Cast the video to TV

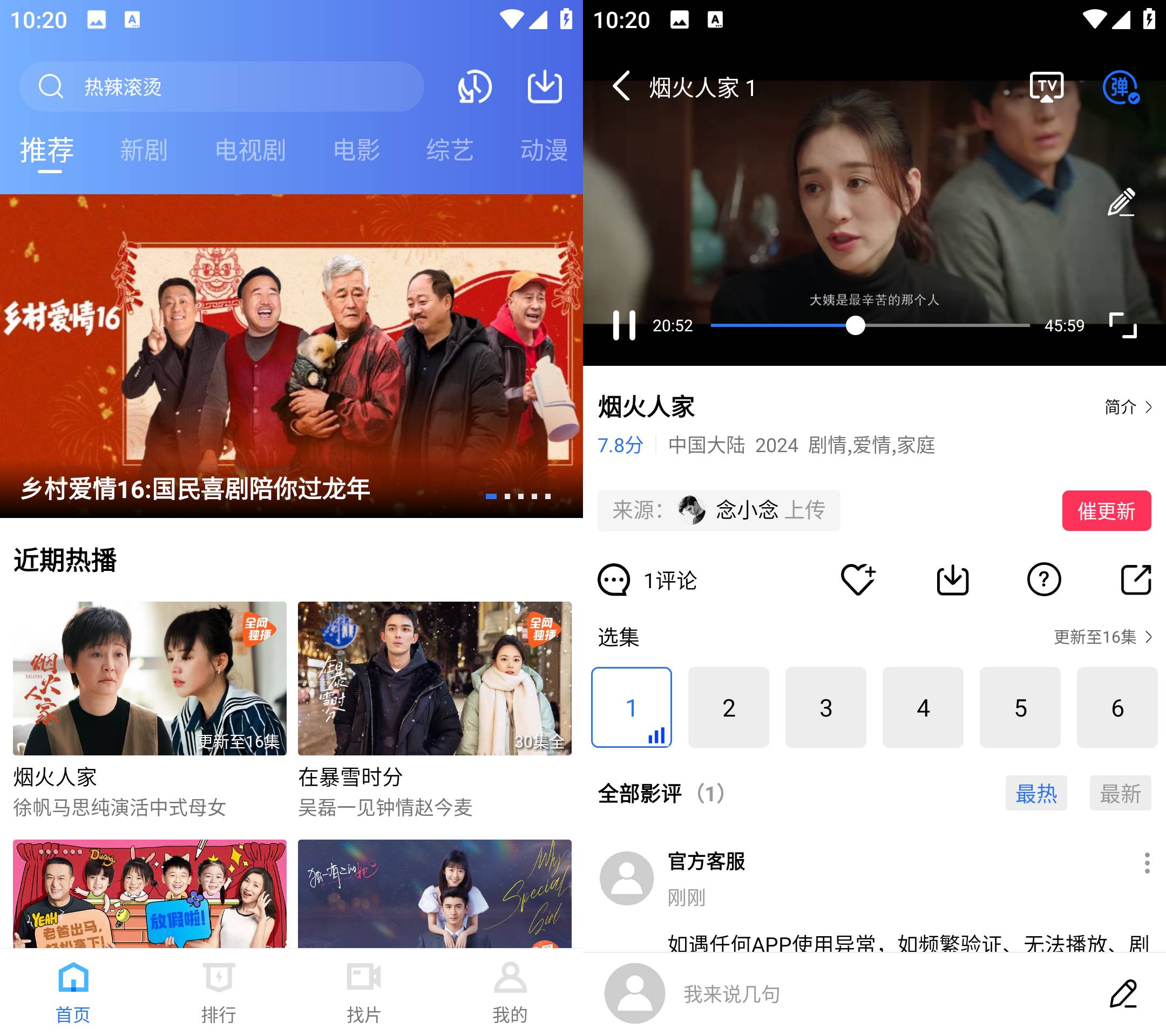tap(1046, 87)
